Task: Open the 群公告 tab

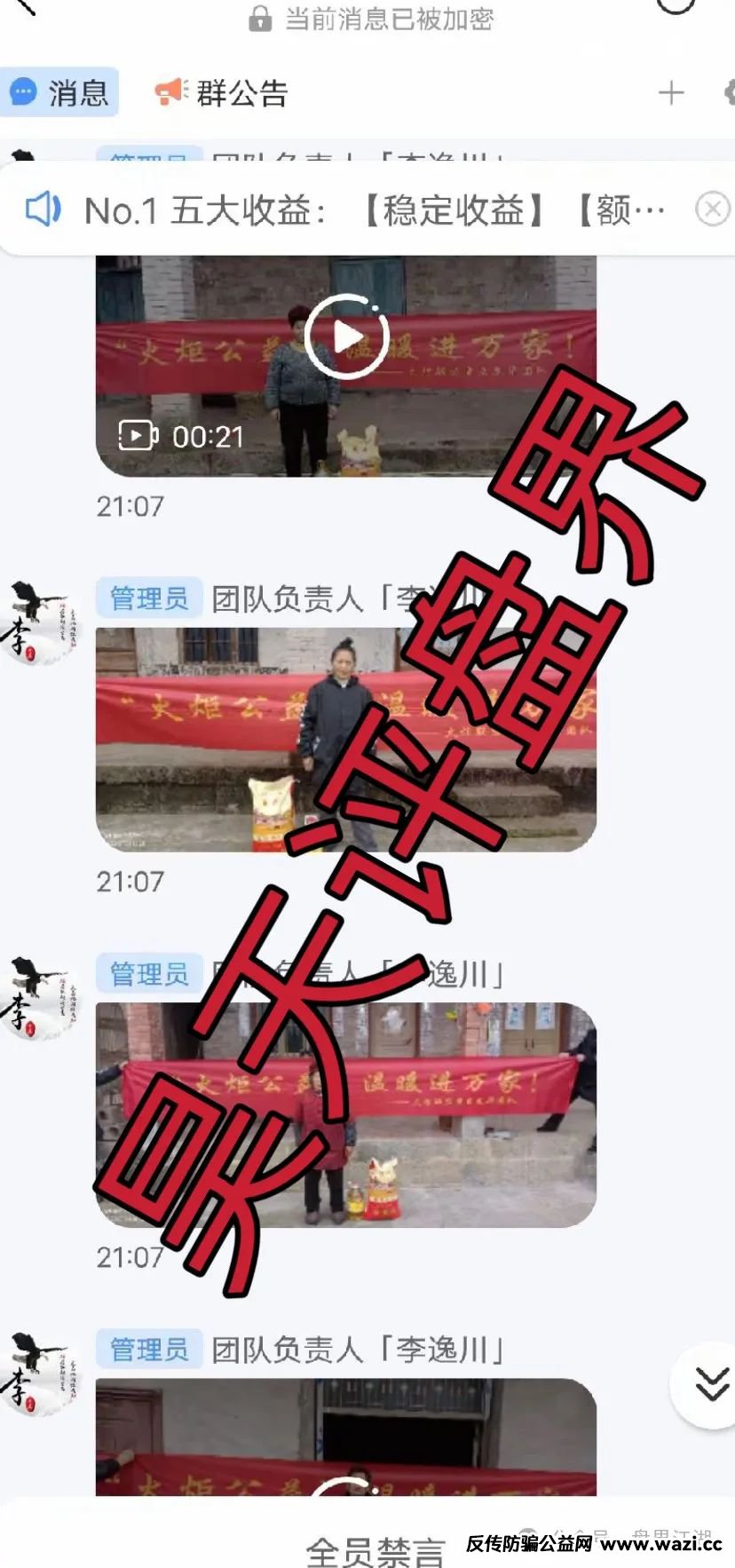Action: 222,92
